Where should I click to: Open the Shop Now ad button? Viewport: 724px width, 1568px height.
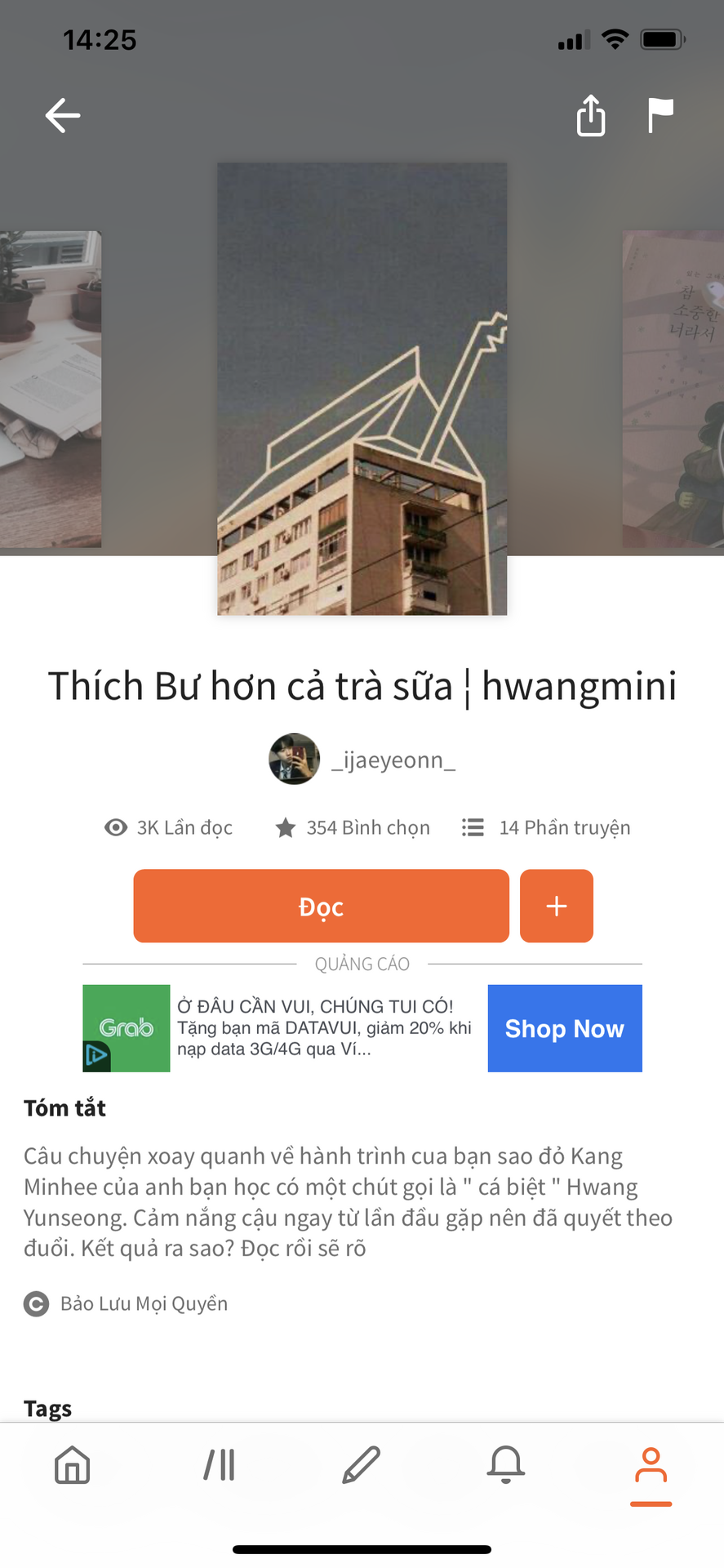tap(565, 1028)
